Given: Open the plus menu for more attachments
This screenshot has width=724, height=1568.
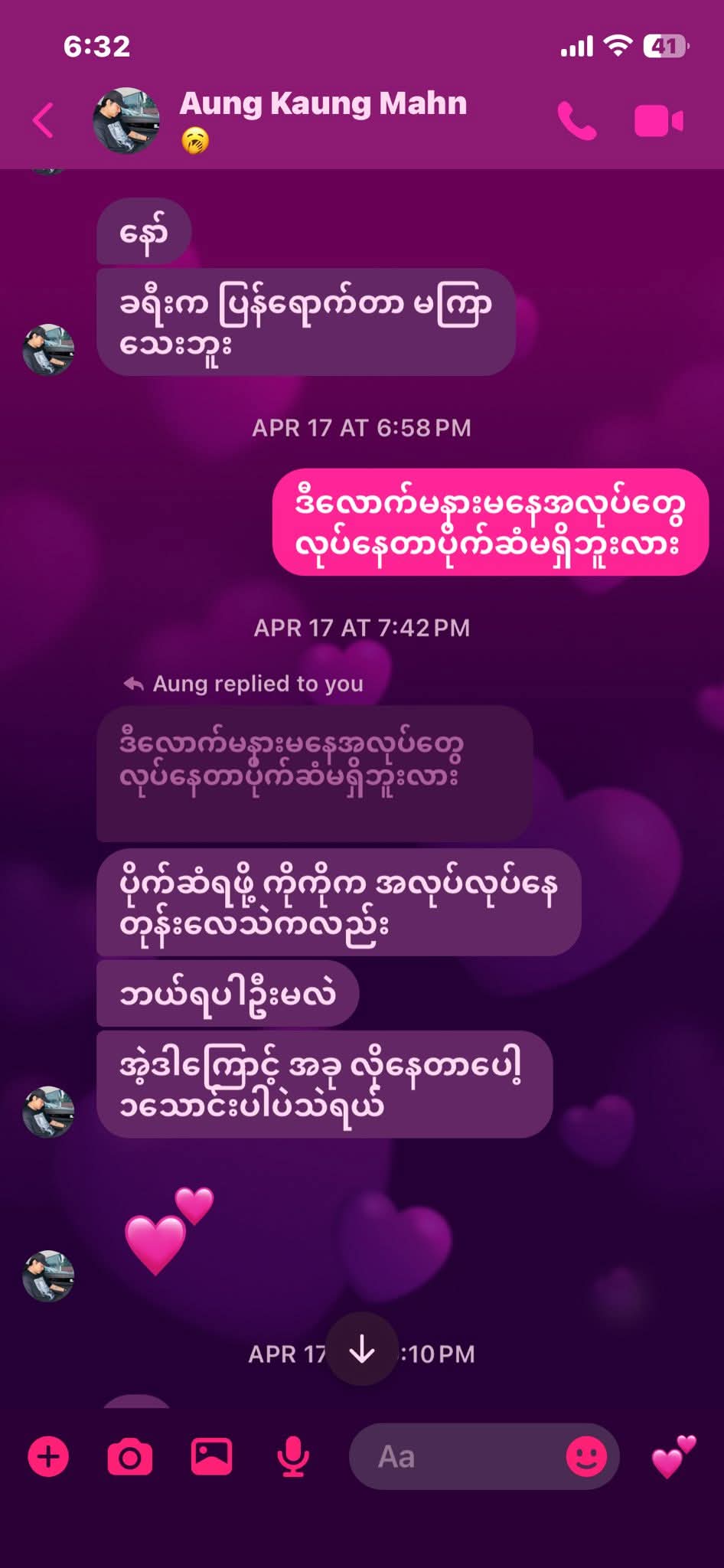Looking at the screenshot, I should click(48, 1456).
